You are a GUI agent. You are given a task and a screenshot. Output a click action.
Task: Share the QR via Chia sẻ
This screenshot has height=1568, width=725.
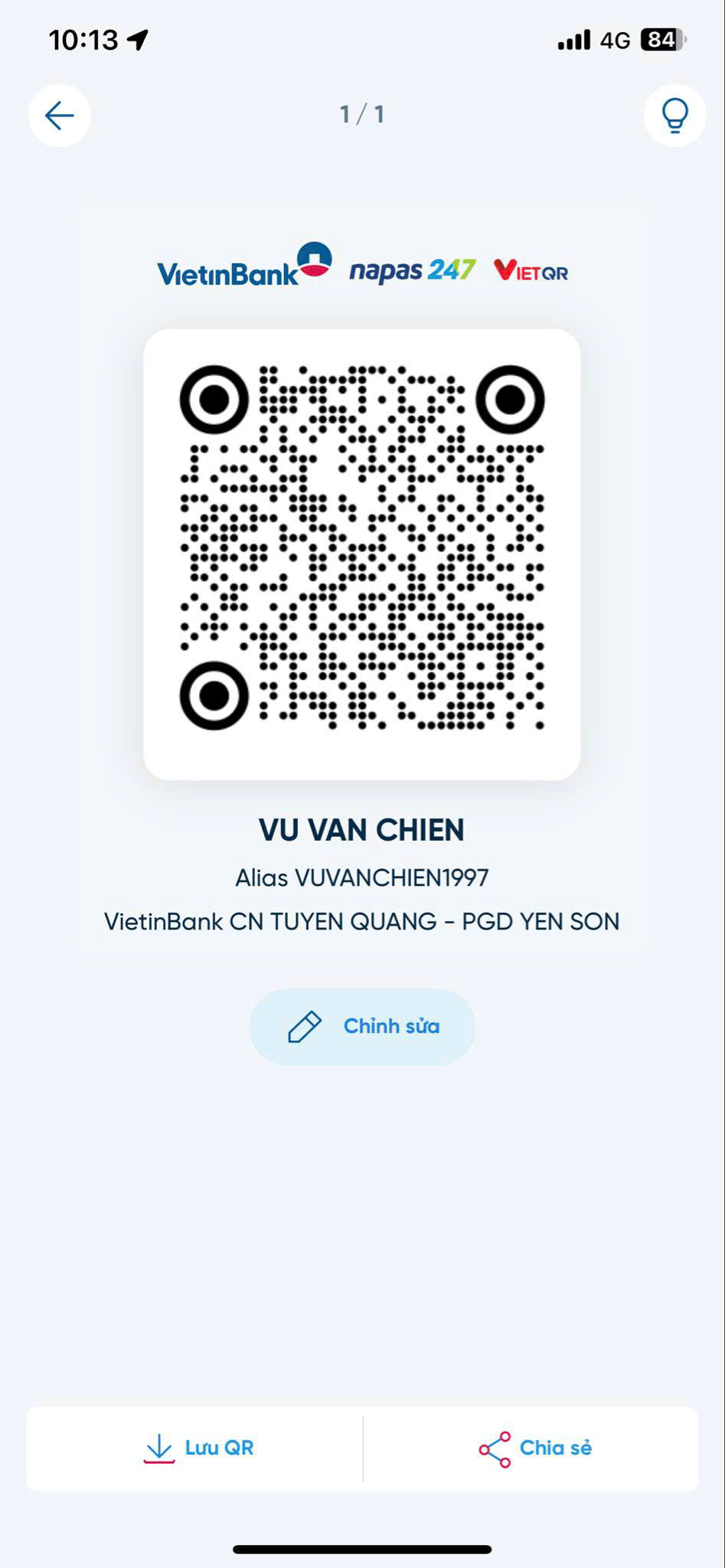(531, 1449)
